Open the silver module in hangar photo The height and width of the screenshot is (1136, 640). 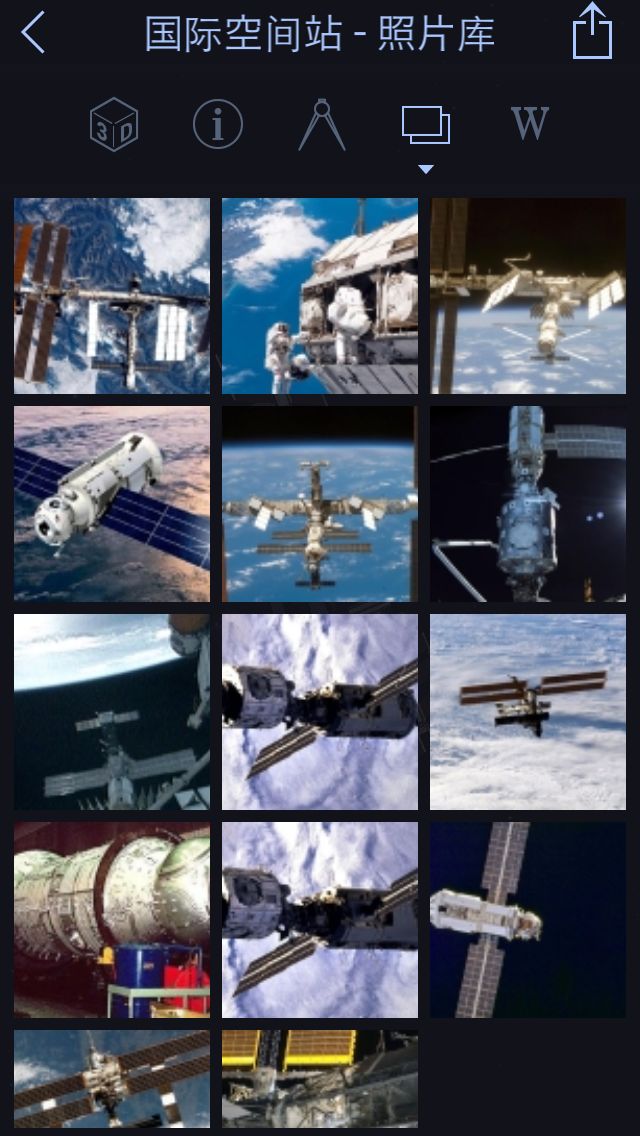click(x=112, y=920)
